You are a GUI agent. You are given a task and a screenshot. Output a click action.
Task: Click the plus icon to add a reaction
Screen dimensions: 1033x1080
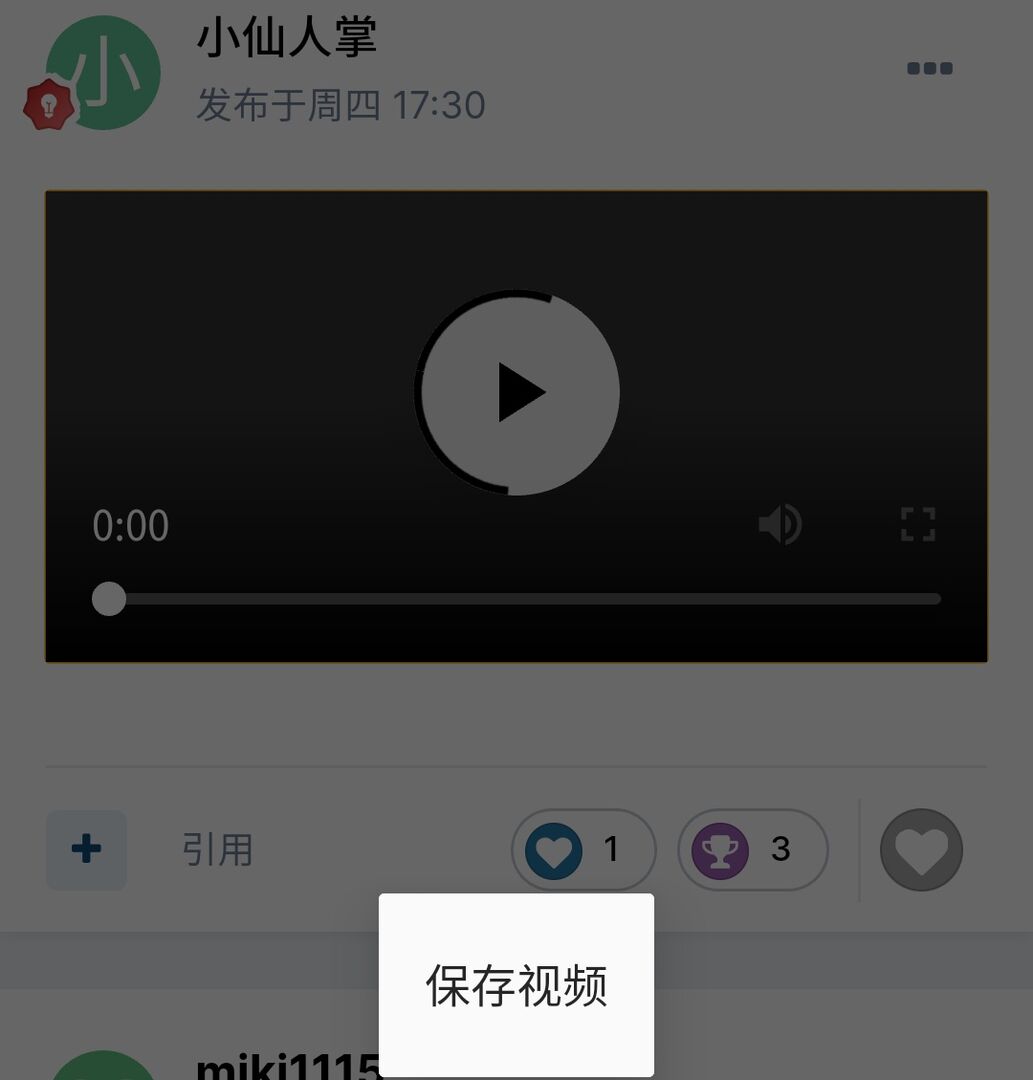86,849
